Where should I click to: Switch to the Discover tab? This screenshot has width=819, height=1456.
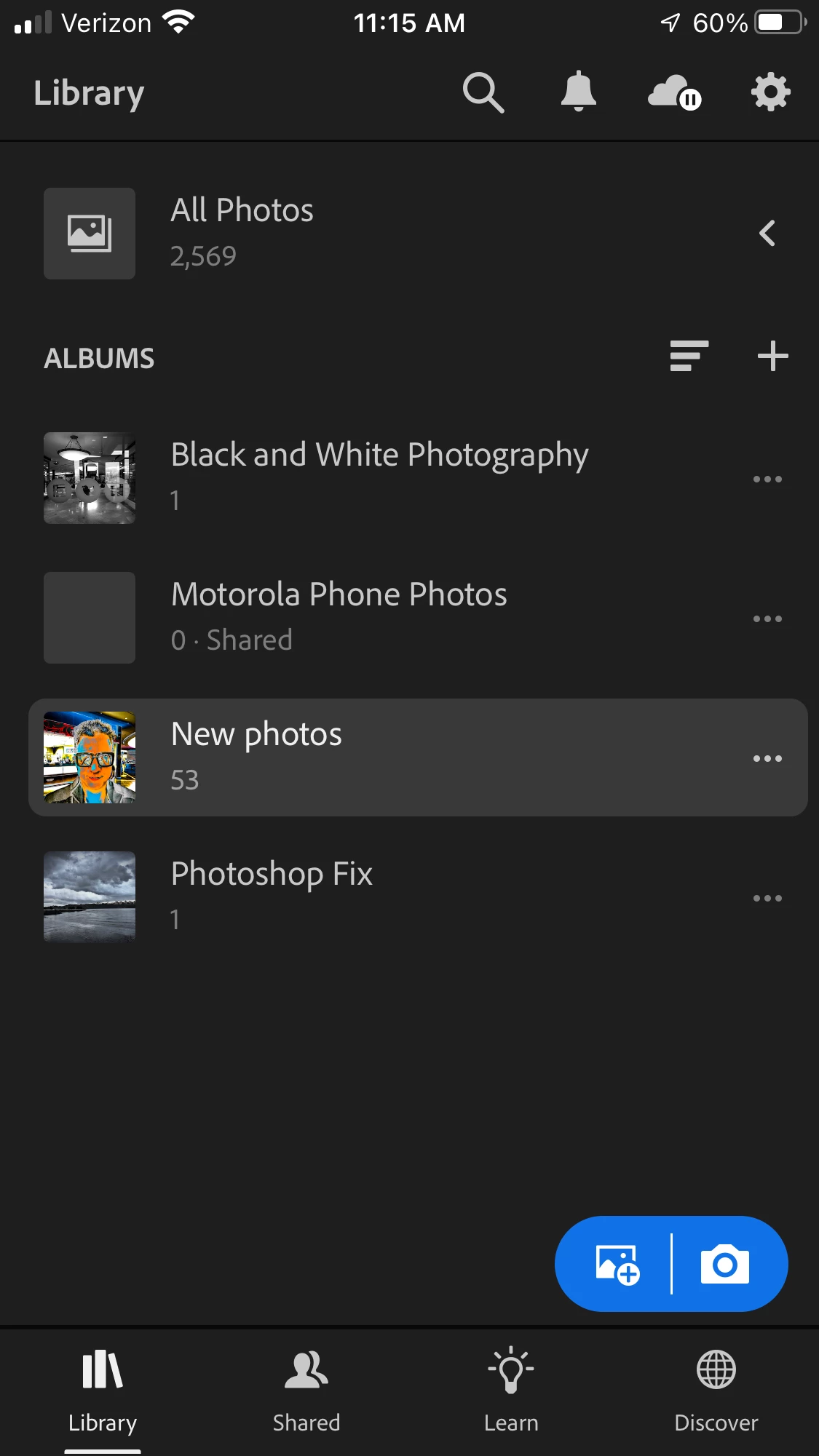pos(716,1391)
